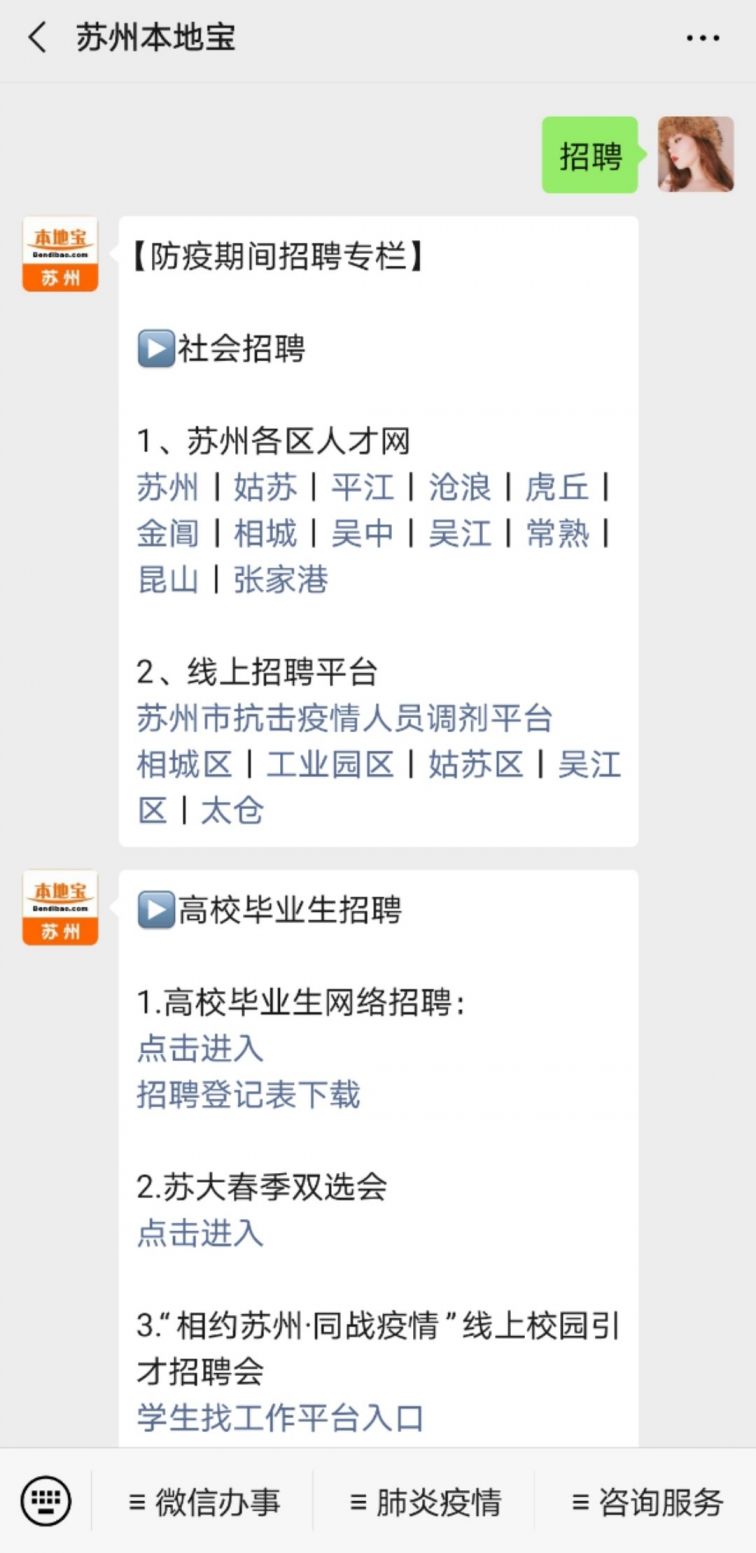The height and width of the screenshot is (1553, 756).
Task: Open the 金阊 talent network link
Action: pos(168,533)
